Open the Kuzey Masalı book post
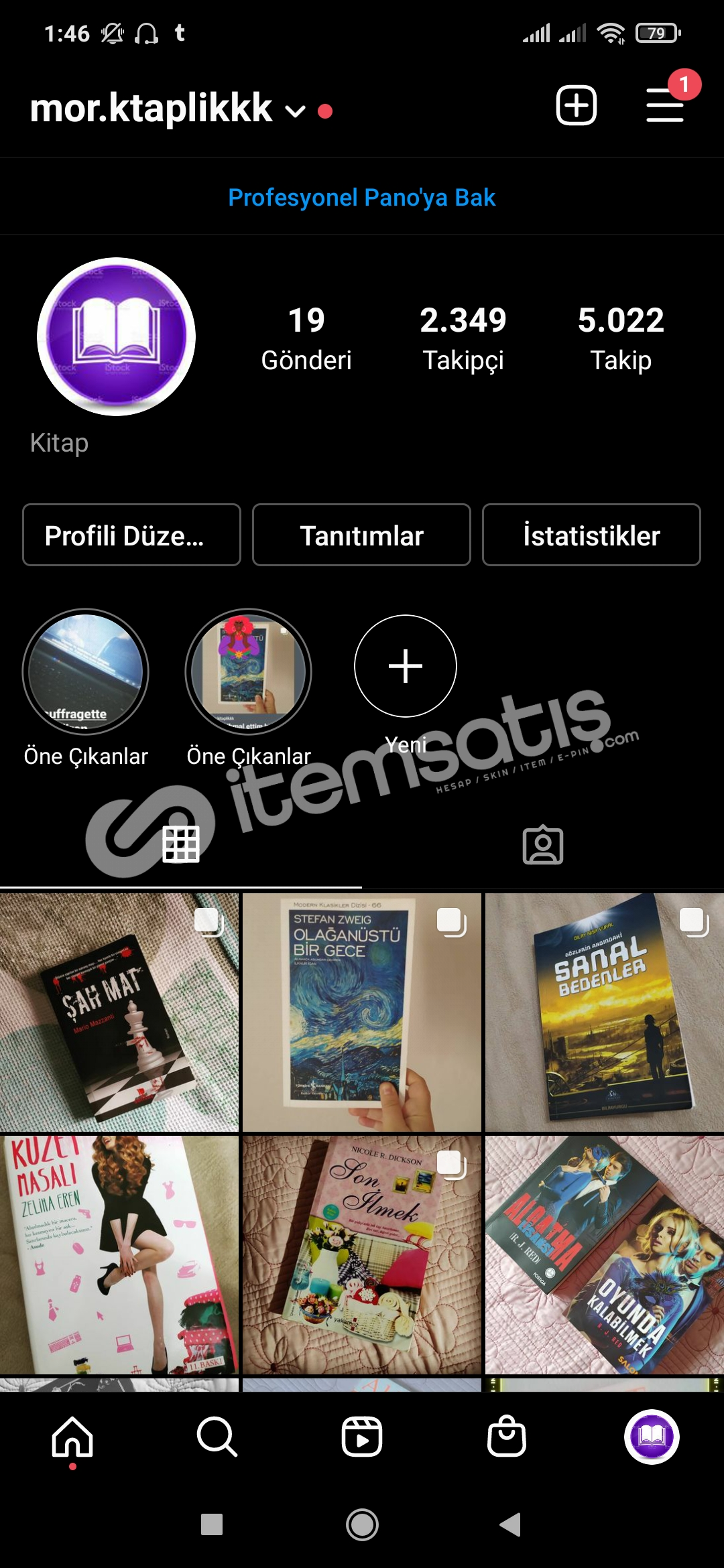724x1568 pixels. coord(119,1254)
